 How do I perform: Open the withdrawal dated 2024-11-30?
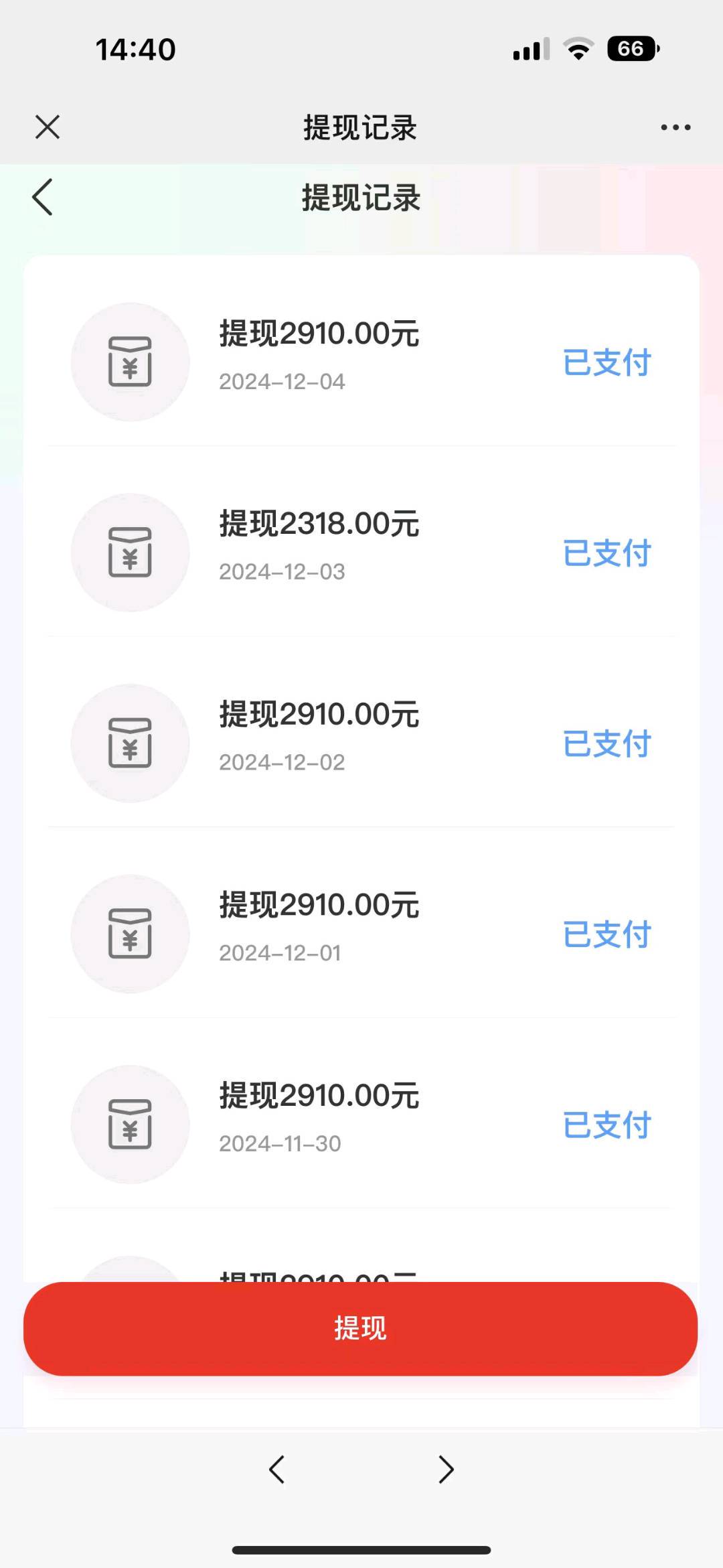[x=361, y=1124]
